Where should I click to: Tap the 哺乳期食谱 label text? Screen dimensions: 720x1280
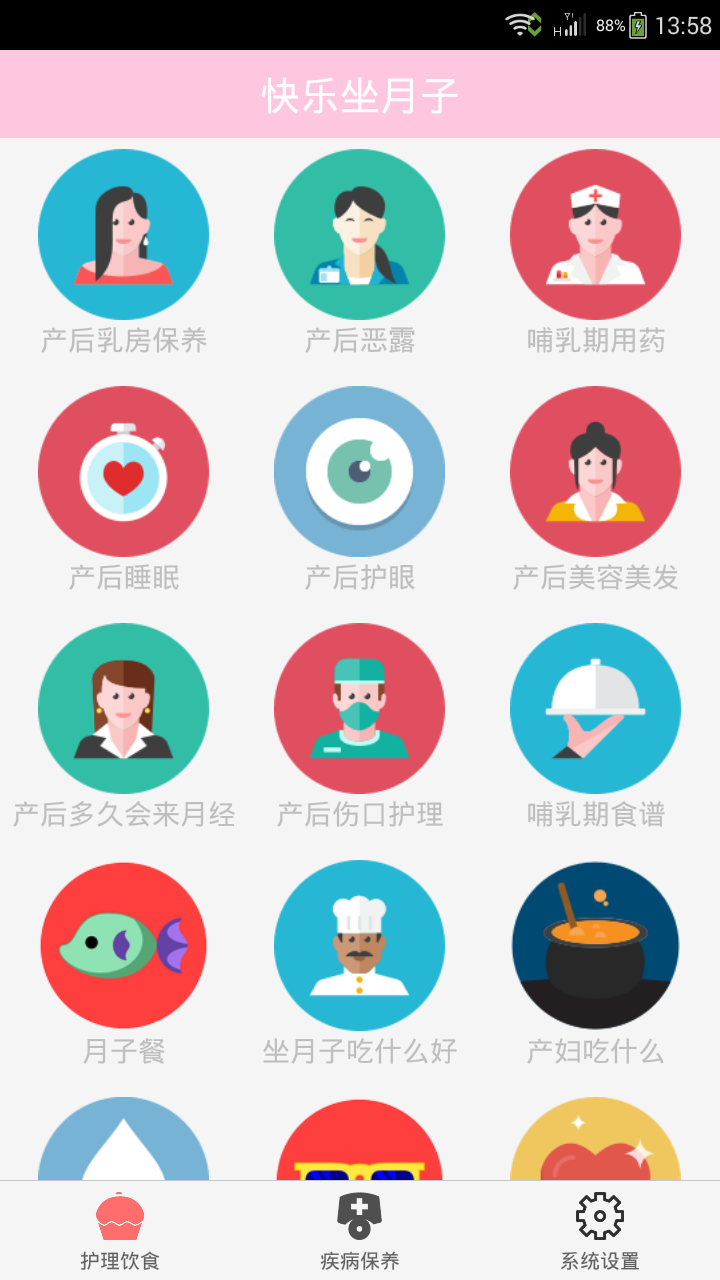(595, 816)
